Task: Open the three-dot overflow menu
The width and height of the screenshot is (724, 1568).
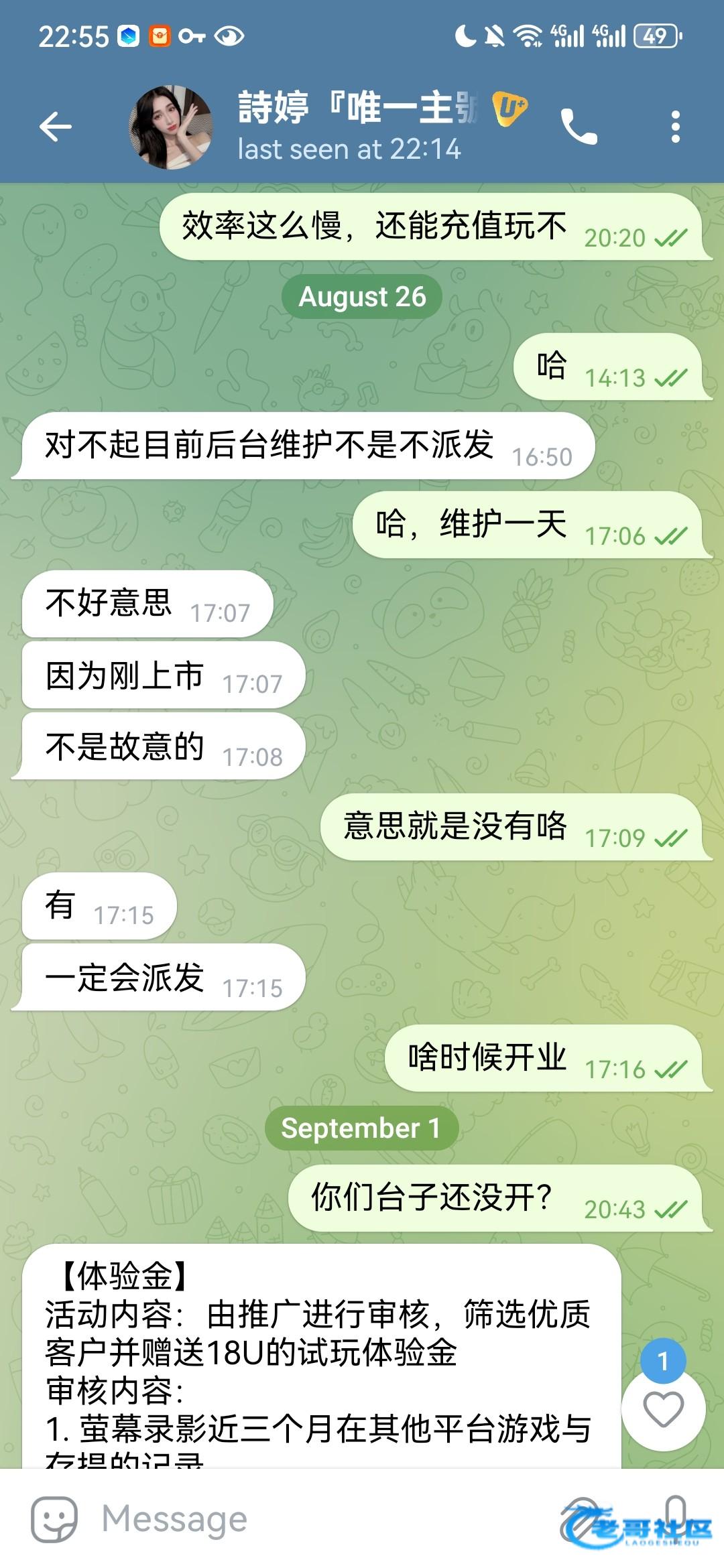Action: tap(675, 127)
